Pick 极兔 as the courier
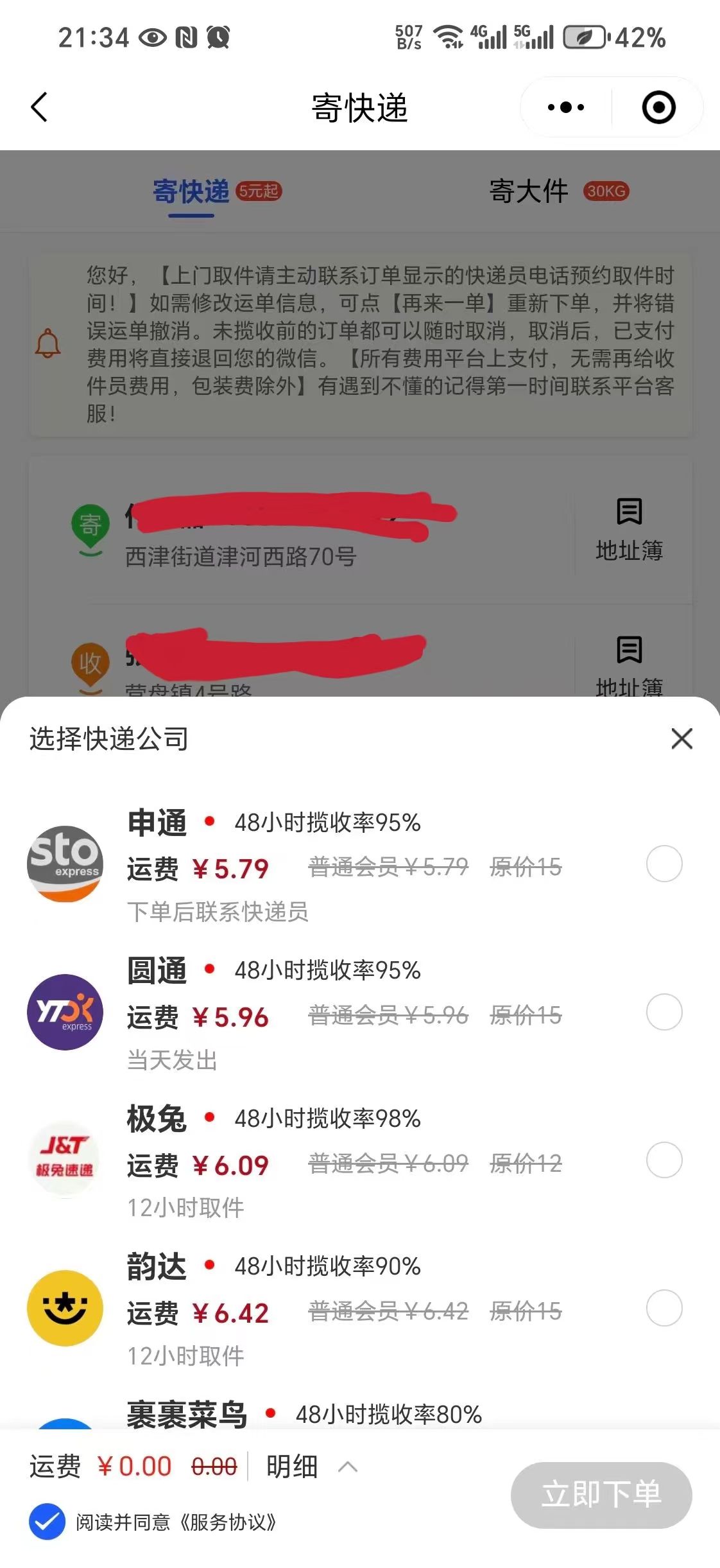This screenshot has width=720, height=1568. pos(664,1160)
